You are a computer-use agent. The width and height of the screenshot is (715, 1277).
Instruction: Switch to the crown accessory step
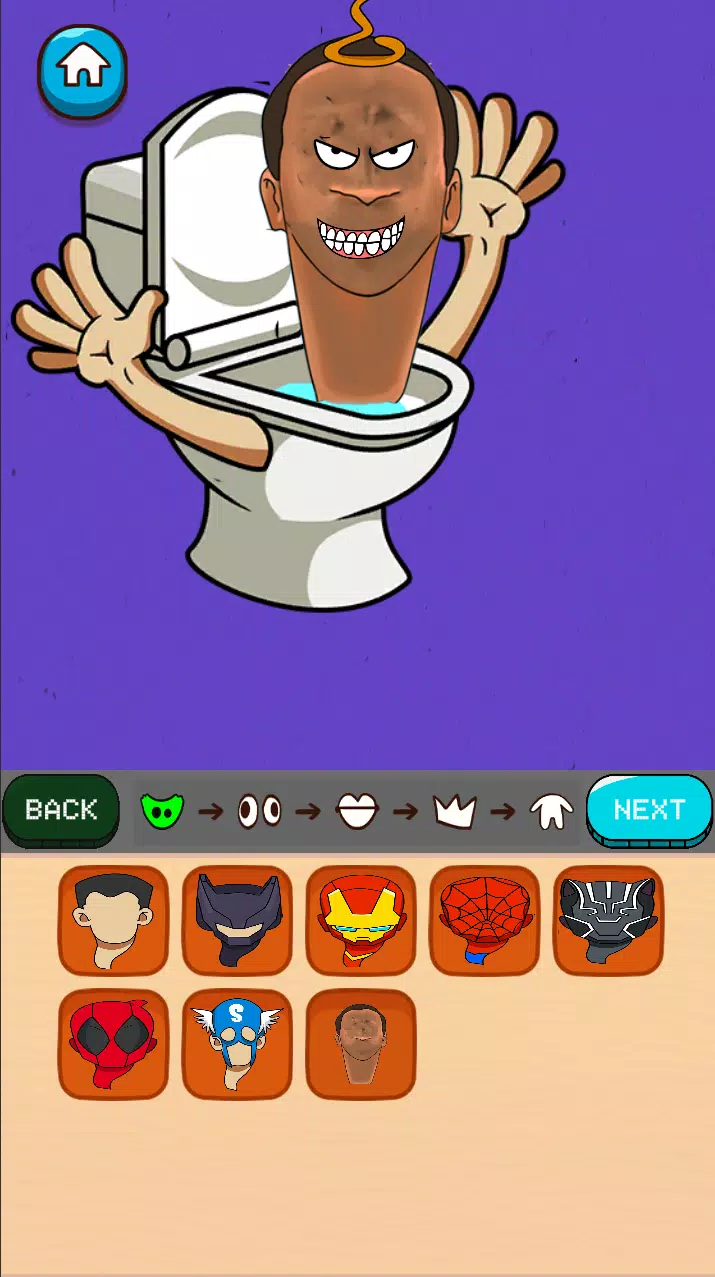[x=454, y=811]
